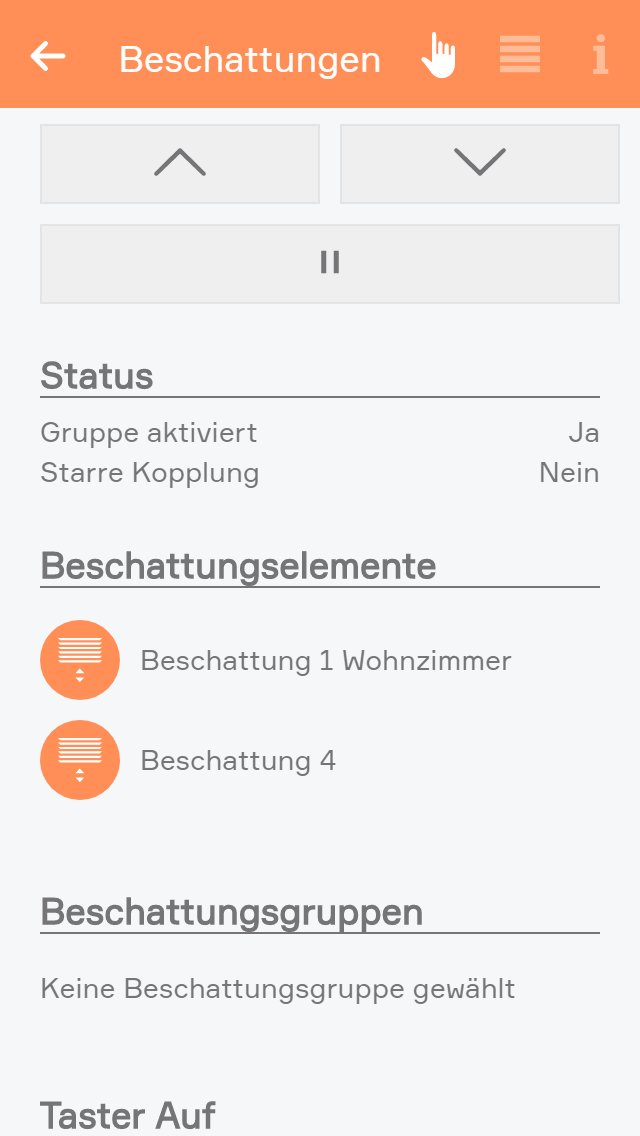Image resolution: width=640 pixels, height=1136 pixels.
Task: Open Beschattung 4
Action: [238, 760]
